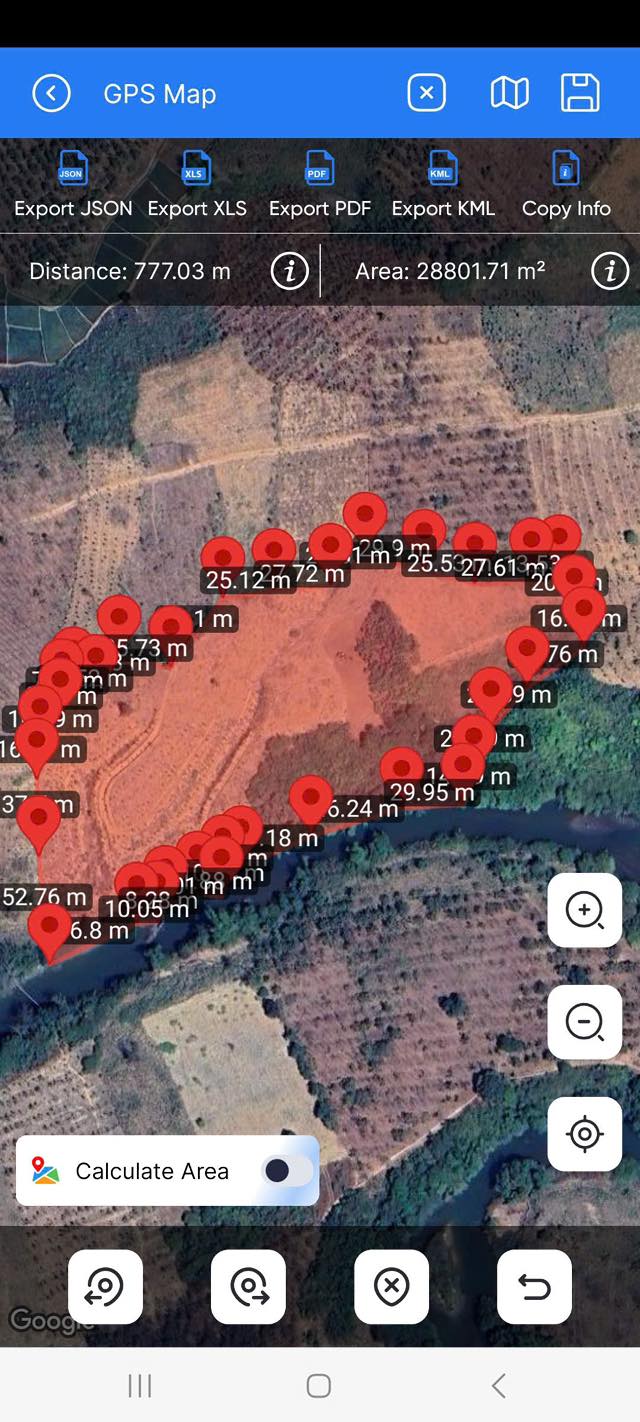Open the info icon beside Area
This screenshot has width=640, height=1422.
(610, 271)
